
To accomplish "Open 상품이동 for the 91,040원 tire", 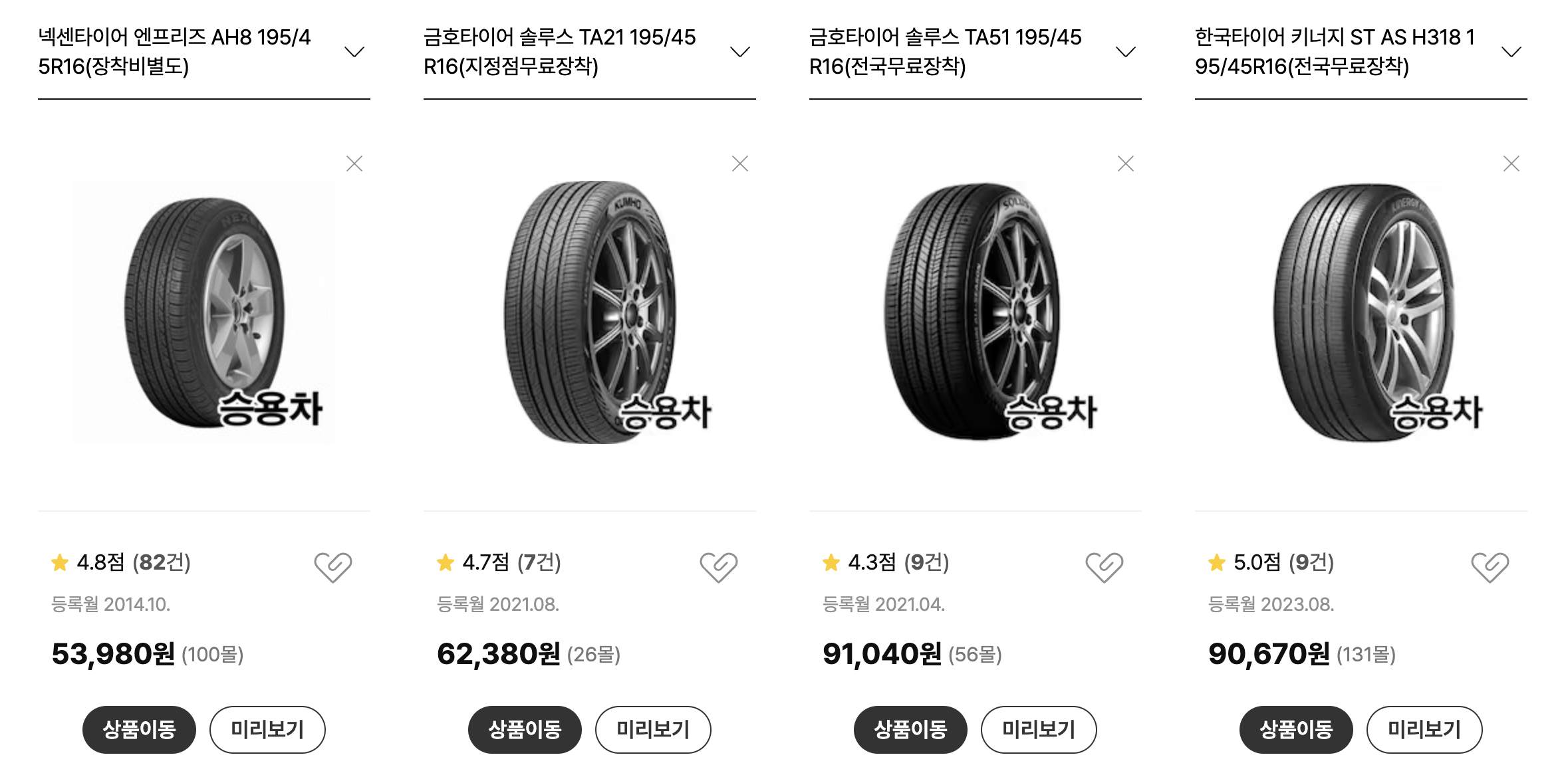I will pyautogui.click(x=910, y=730).
